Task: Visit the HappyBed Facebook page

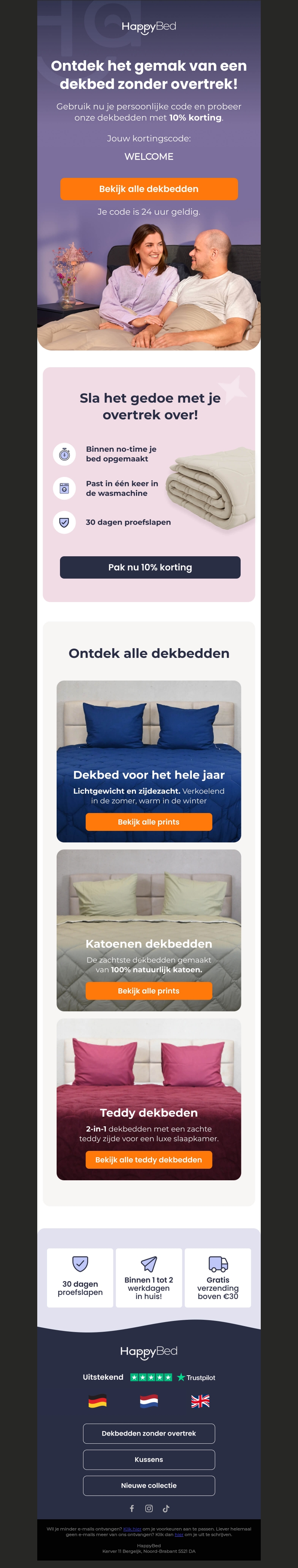Action: (x=131, y=1508)
